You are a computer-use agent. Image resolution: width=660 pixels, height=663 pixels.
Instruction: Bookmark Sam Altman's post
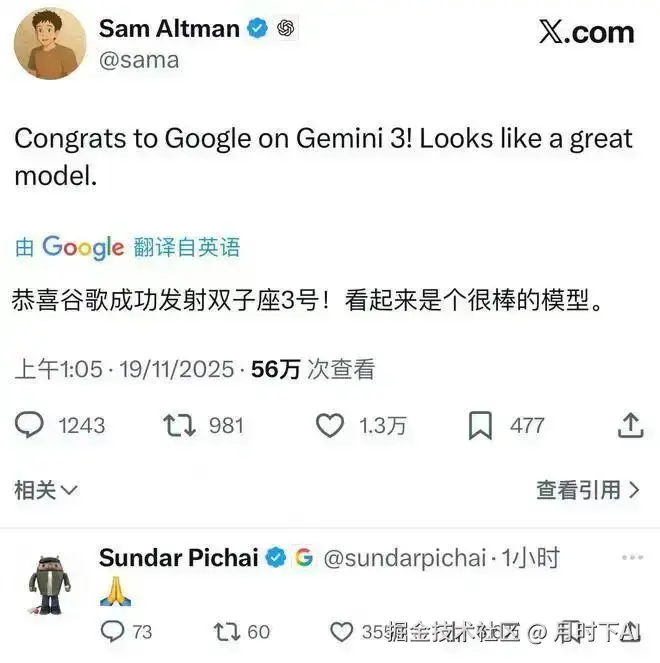tap(481, 425)
